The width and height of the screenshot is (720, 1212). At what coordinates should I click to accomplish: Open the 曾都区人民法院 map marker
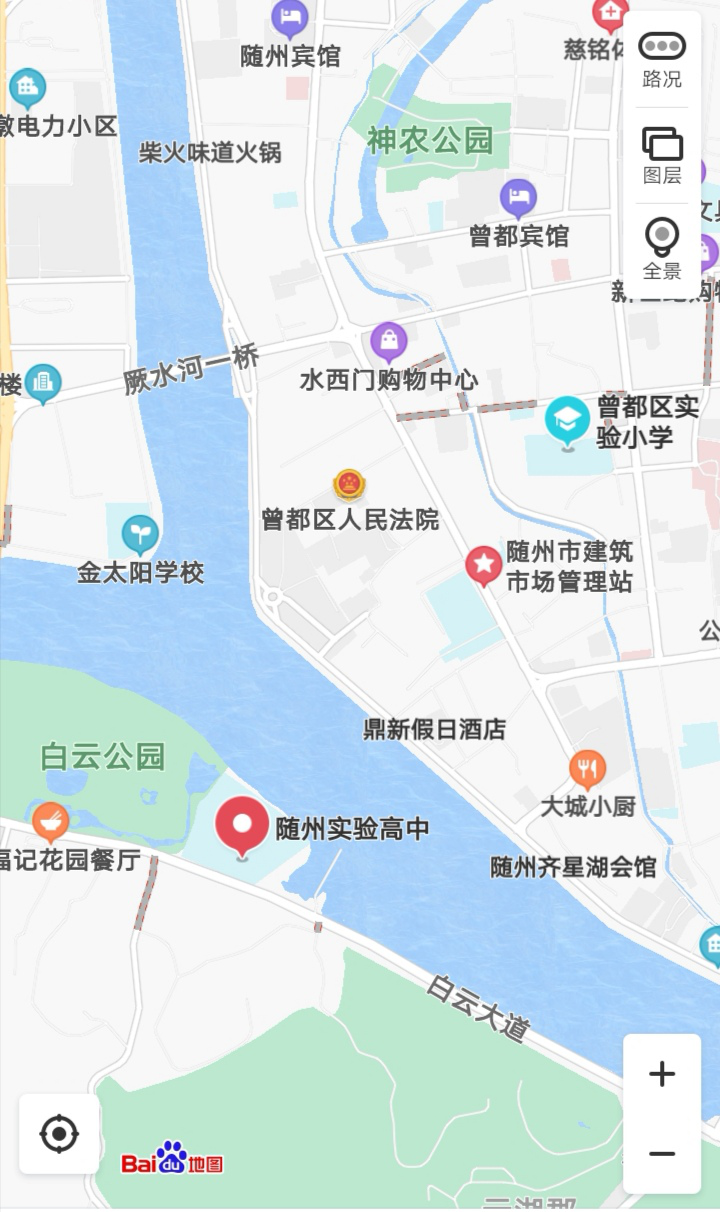(x=350, y=486)
